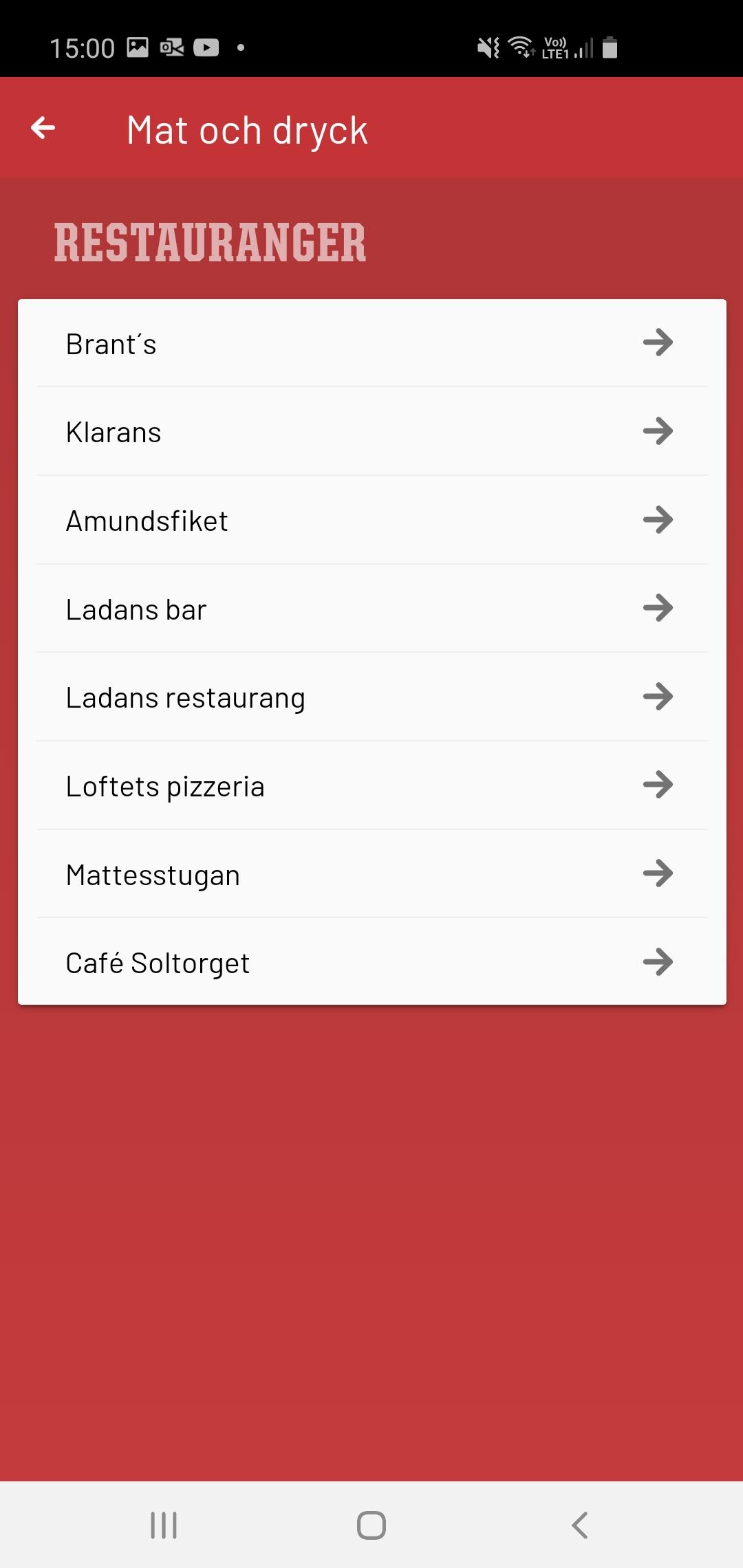Select Mattesstugan from the restaurants

click(372, 874)
